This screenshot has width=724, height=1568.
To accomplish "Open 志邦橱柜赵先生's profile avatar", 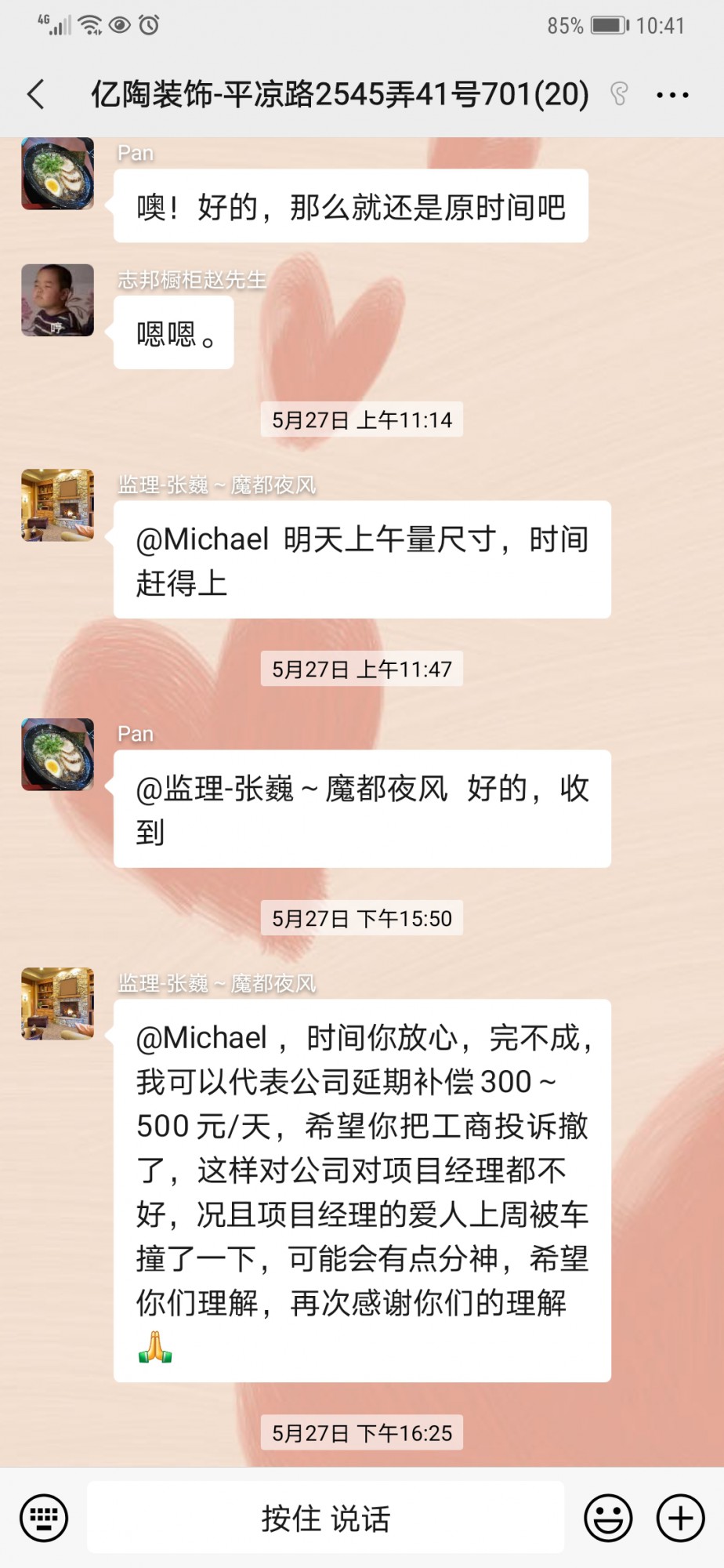I will point(57,300).
